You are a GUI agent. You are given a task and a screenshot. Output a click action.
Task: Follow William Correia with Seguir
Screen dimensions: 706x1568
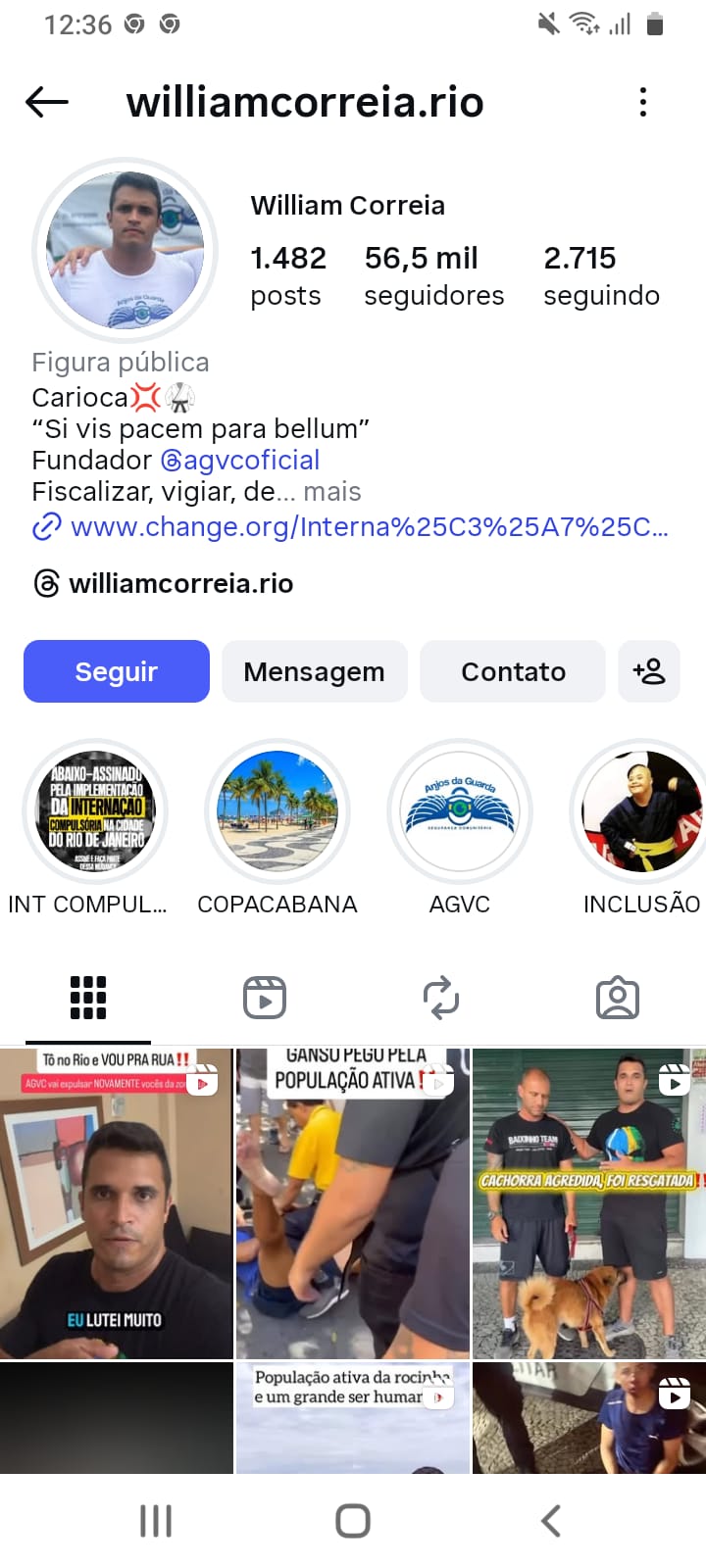pos(117,671)
